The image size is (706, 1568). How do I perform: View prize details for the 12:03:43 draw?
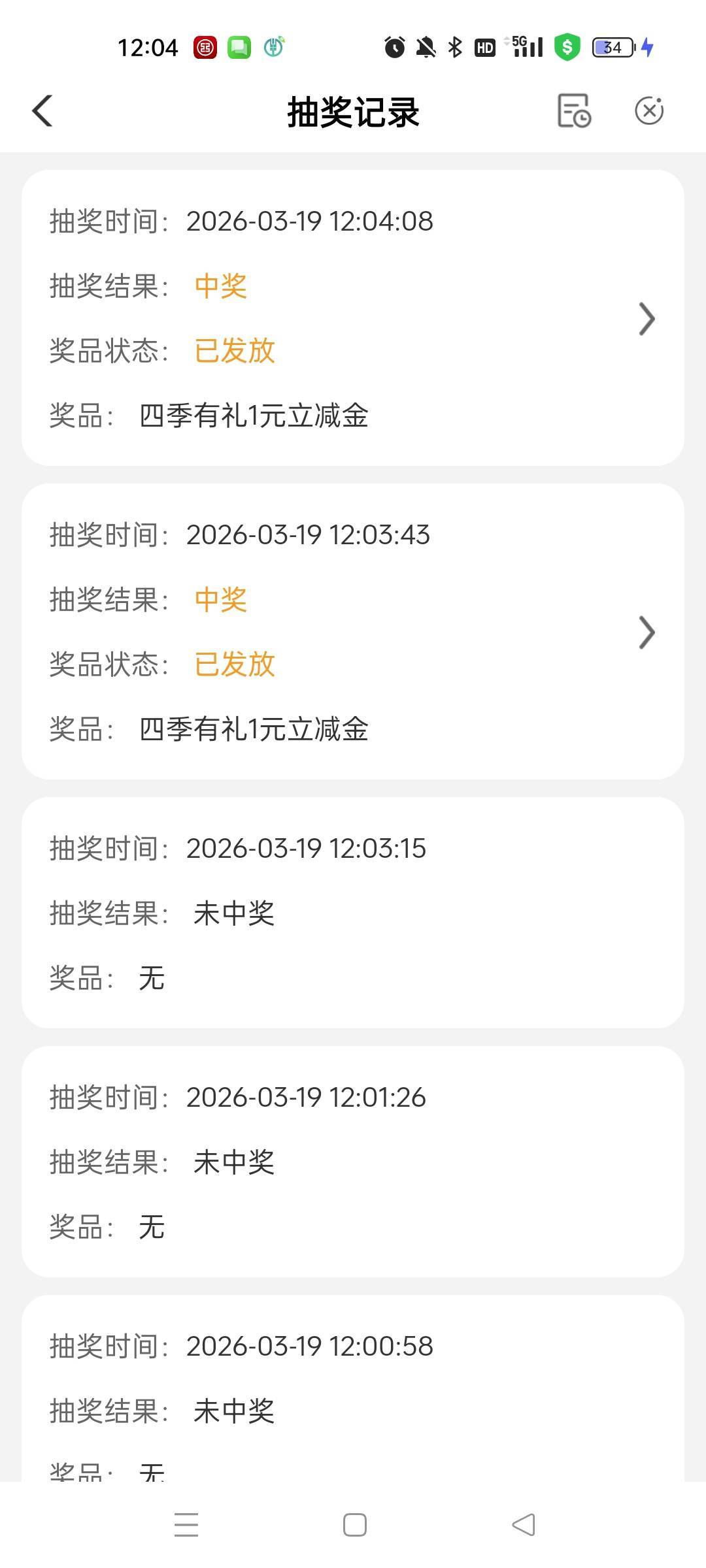tap(646, 632)
